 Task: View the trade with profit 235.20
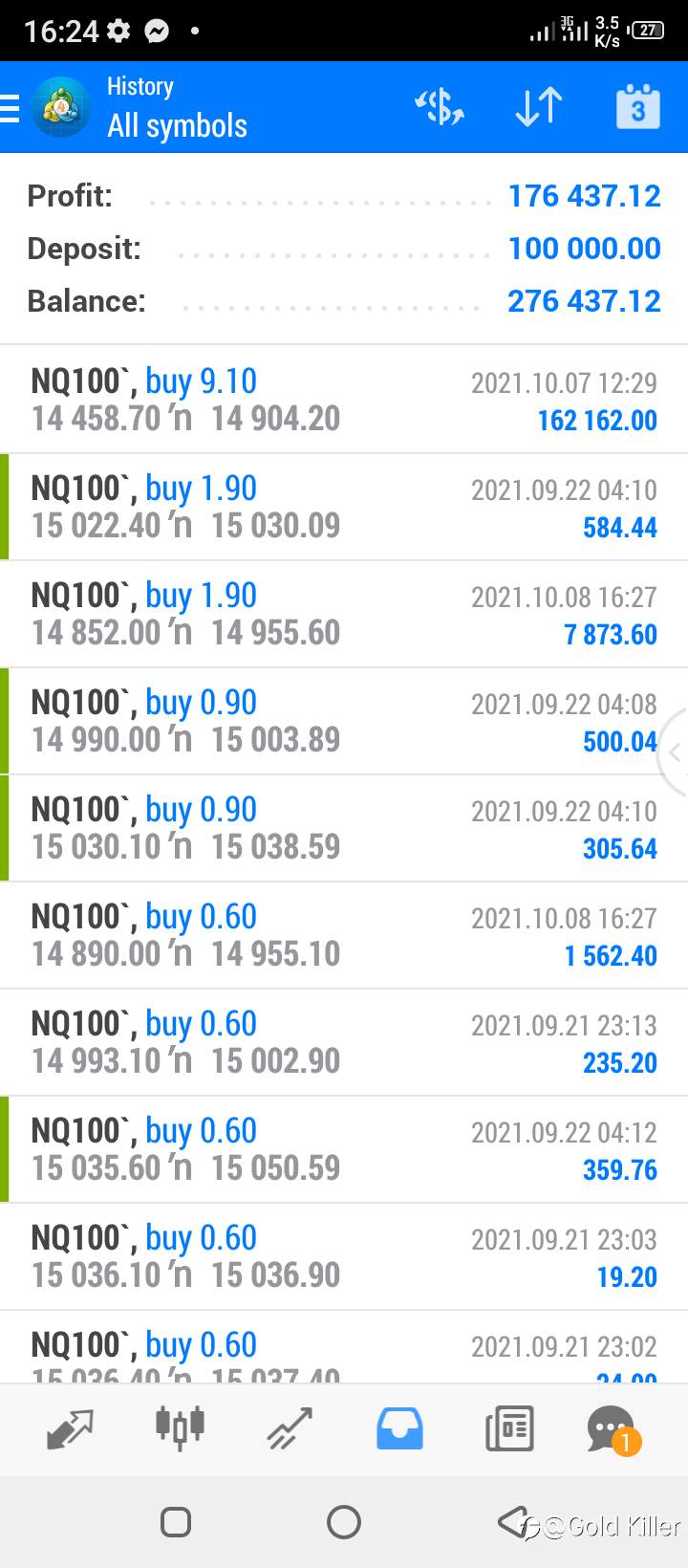point(344,1042)
